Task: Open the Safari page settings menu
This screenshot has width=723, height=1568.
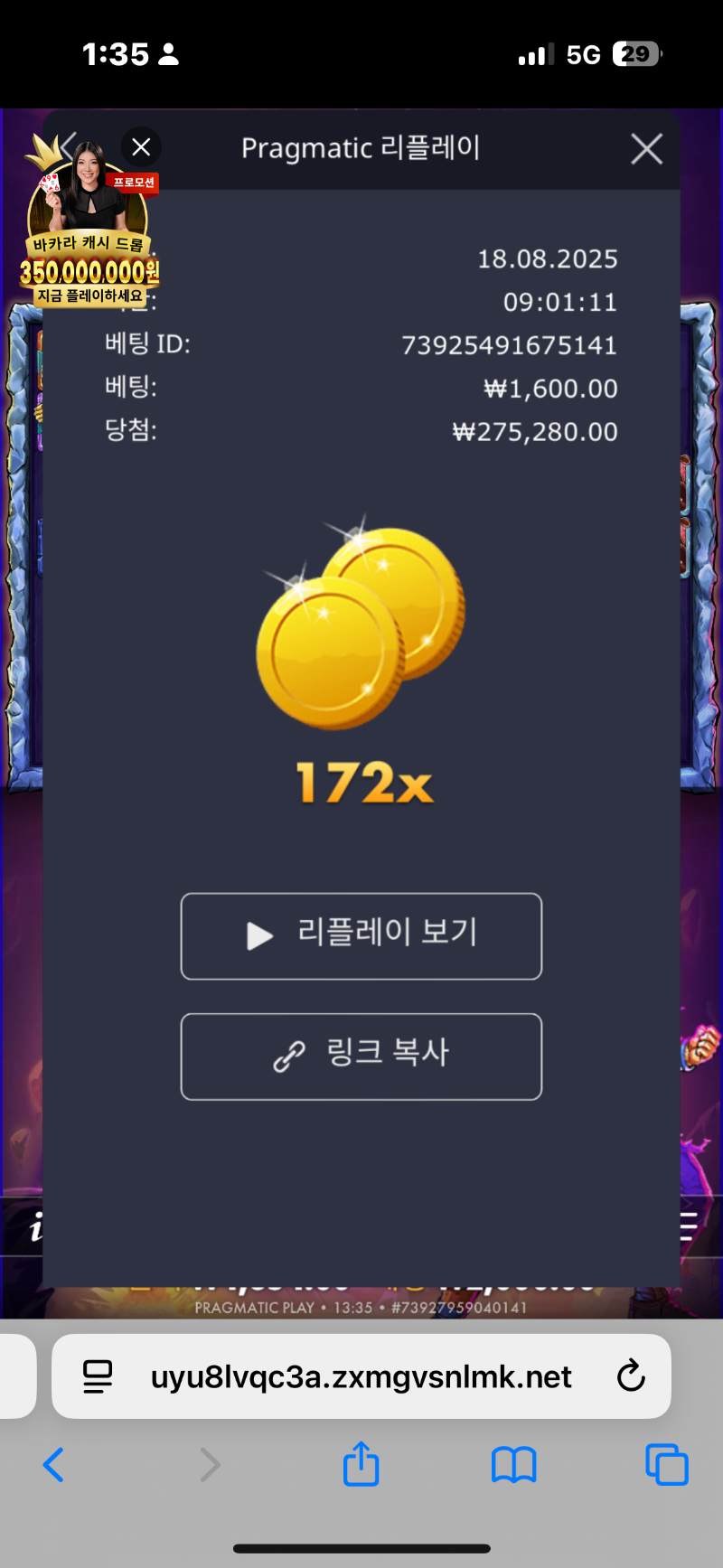Action: point(98,1376)
